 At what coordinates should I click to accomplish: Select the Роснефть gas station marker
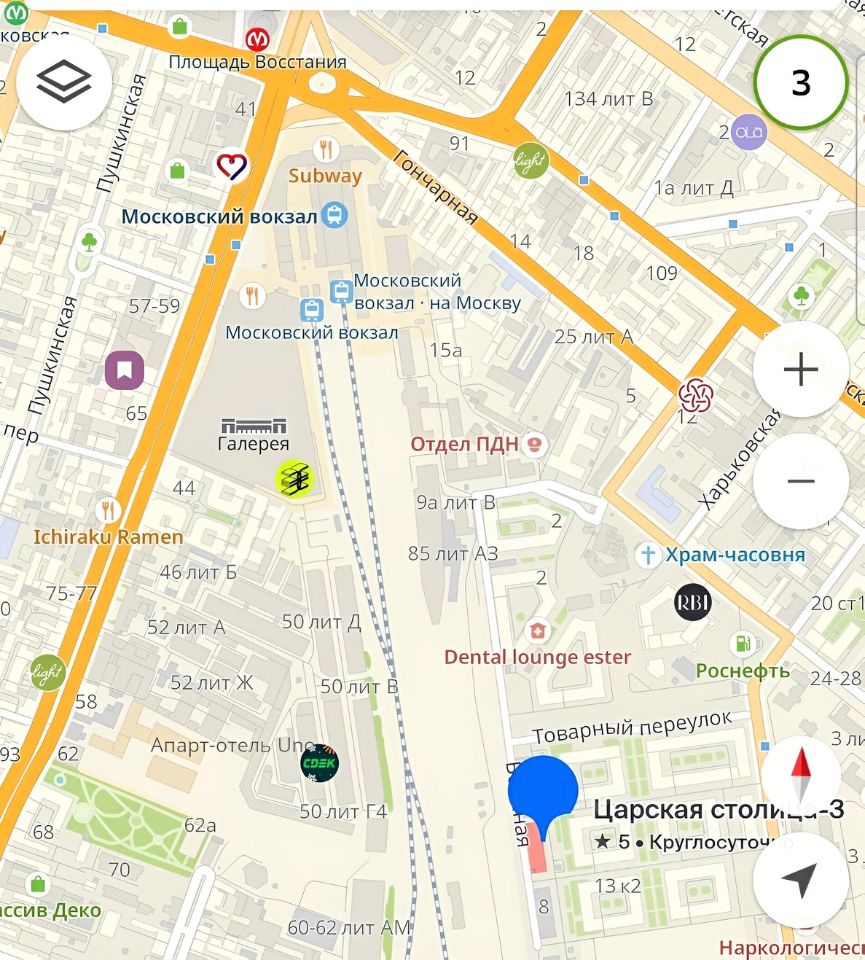pyautogui.click(x=742, y=645)
